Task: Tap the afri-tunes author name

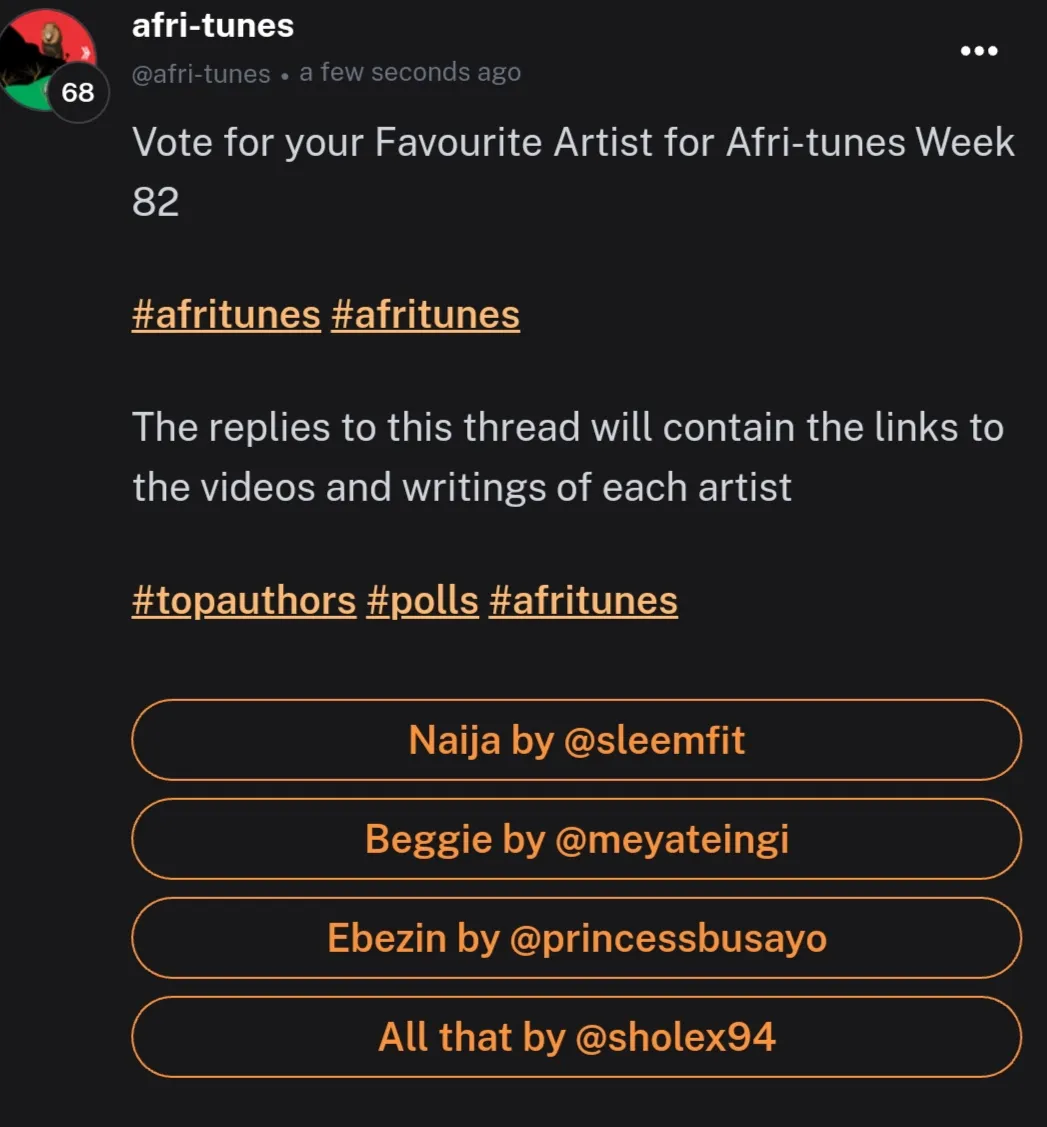Action: point(213,26)
